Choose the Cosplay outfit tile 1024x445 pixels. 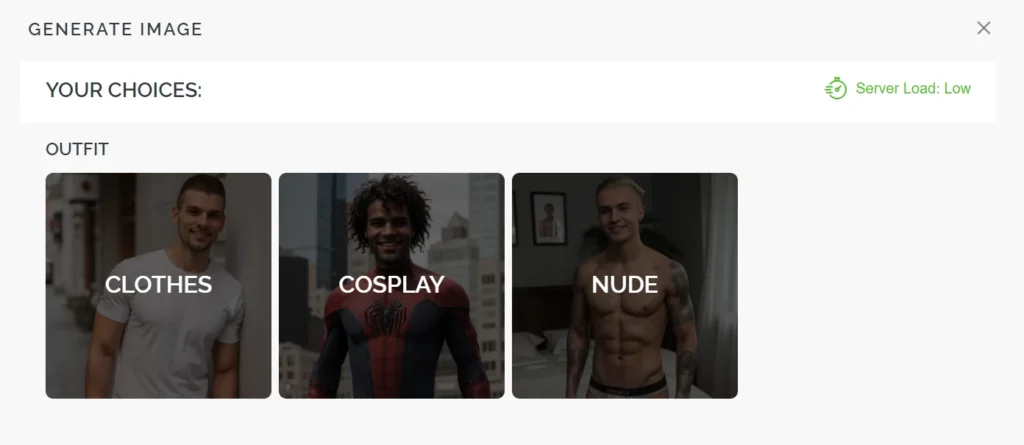391,285
